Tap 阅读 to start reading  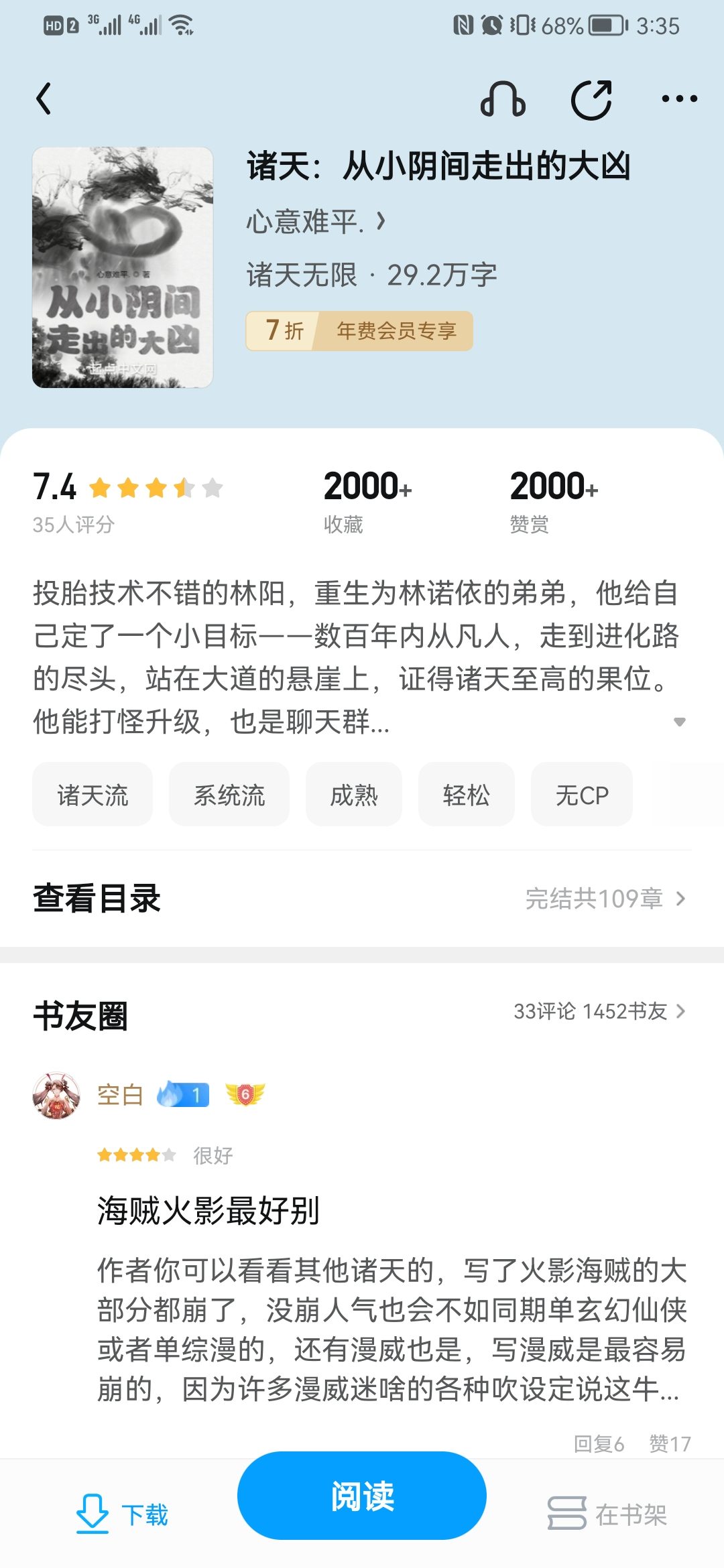[362, 1496]
